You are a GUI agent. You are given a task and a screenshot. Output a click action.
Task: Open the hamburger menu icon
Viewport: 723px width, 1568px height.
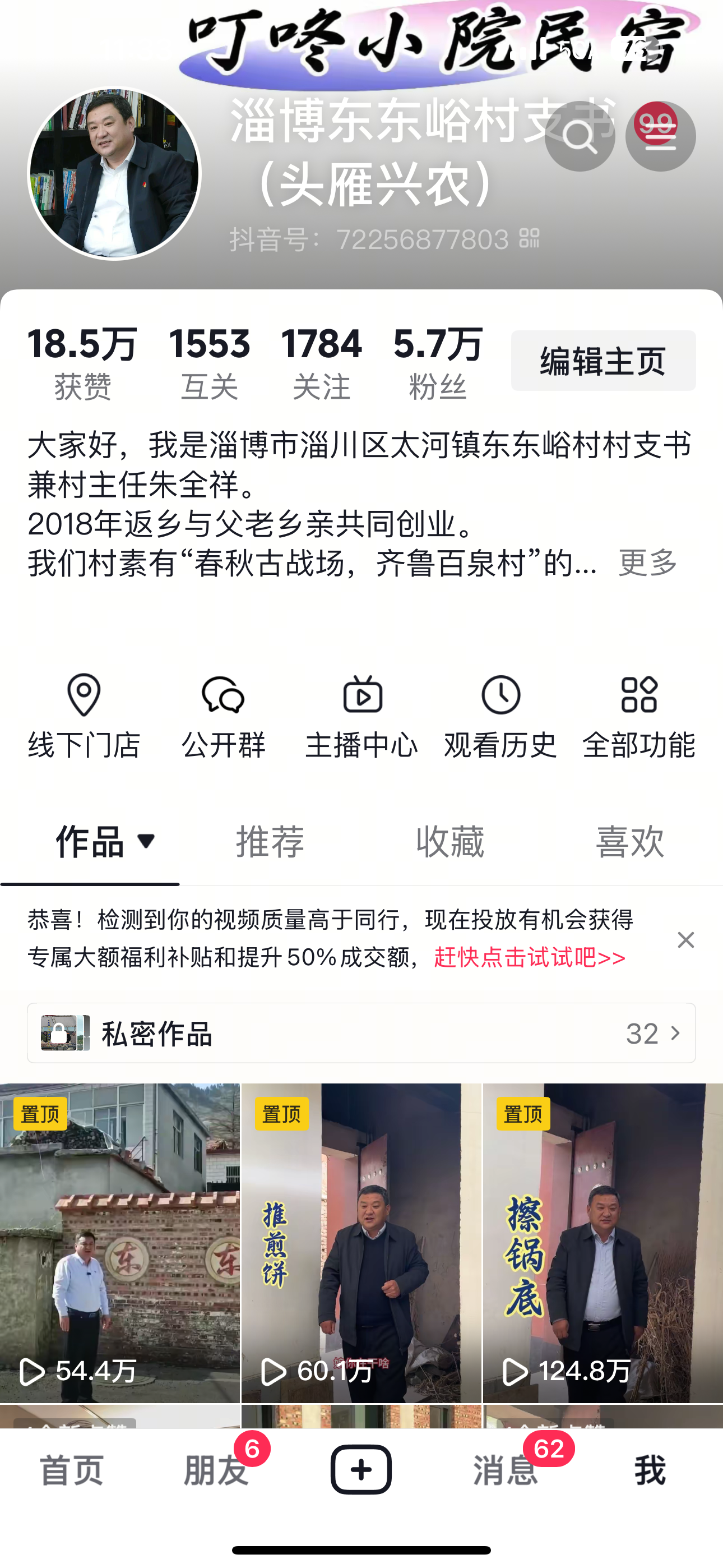click(660, 136)
